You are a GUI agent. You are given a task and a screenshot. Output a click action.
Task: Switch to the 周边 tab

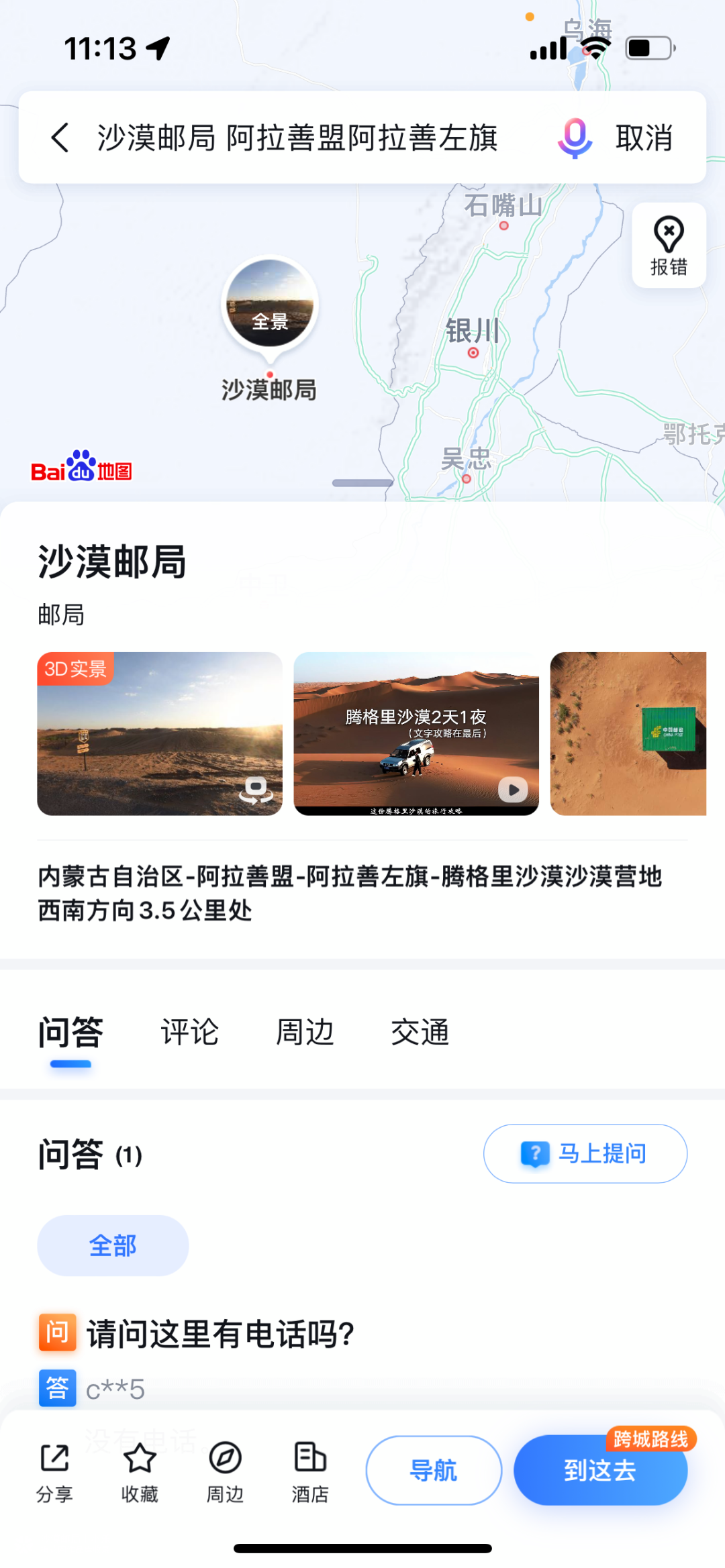[x=305, y=1032]
